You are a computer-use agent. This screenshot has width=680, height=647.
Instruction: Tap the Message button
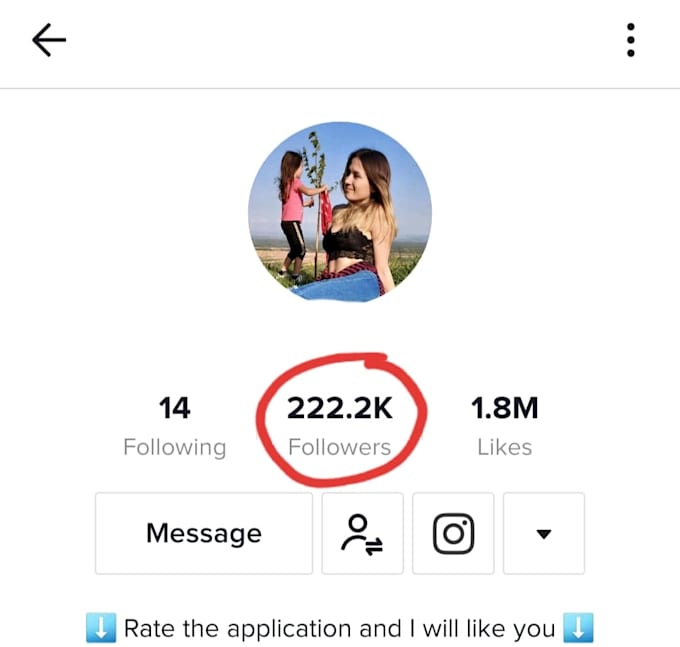(x=204, y=533)
